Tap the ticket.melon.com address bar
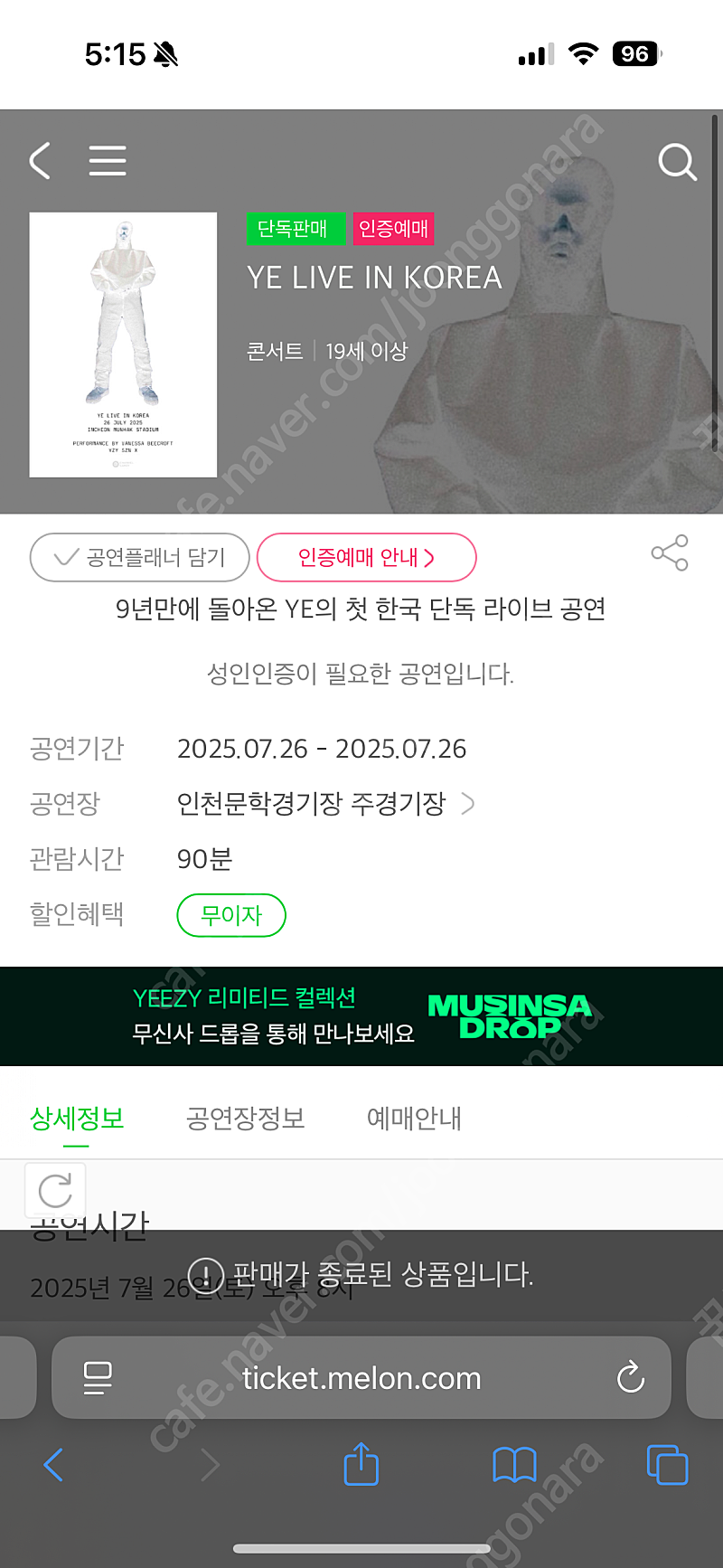The image size is (723, 1568). [361, 1378]
